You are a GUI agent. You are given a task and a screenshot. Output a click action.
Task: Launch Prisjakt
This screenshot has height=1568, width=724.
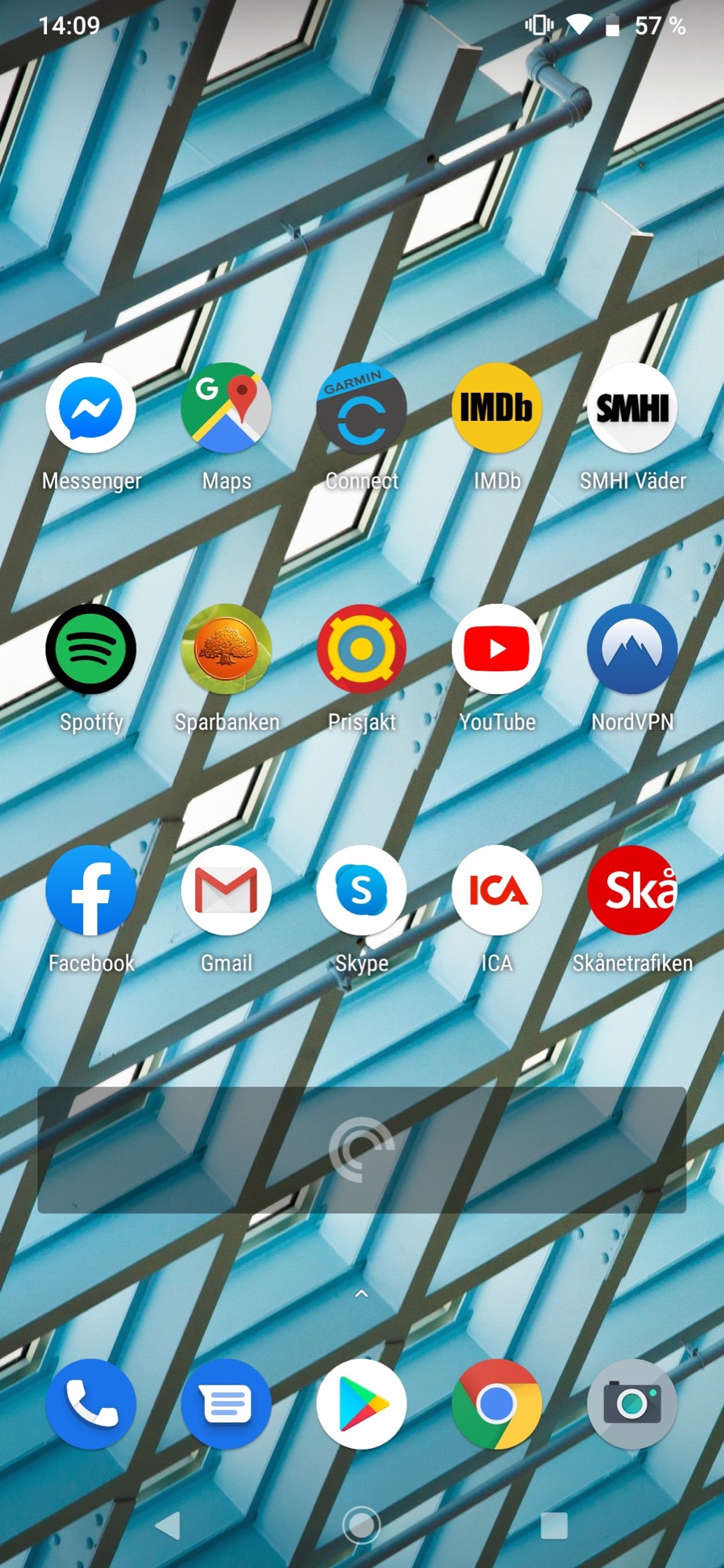[362, 649]
